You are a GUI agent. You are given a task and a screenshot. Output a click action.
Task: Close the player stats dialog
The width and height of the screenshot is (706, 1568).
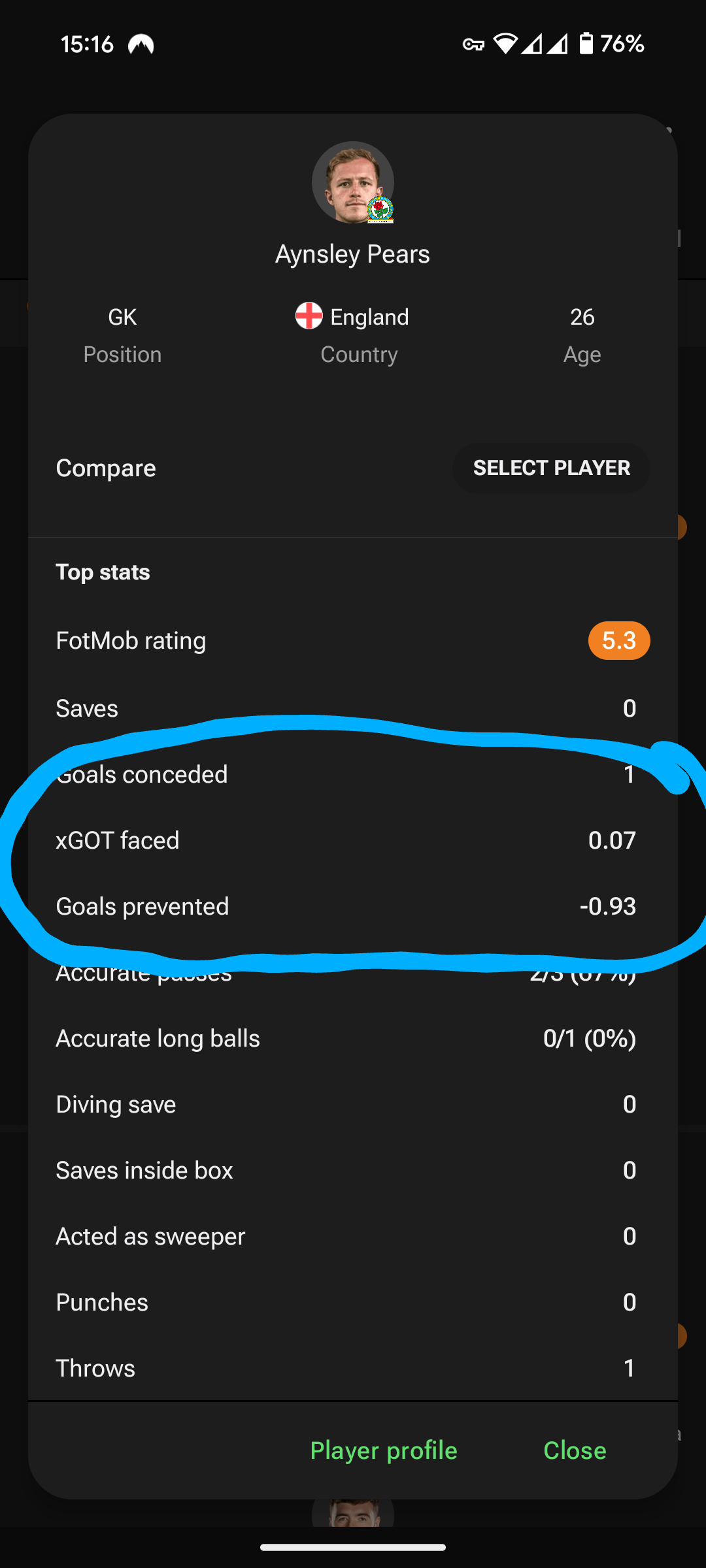pyautogui.click(x=575, y=1450)
